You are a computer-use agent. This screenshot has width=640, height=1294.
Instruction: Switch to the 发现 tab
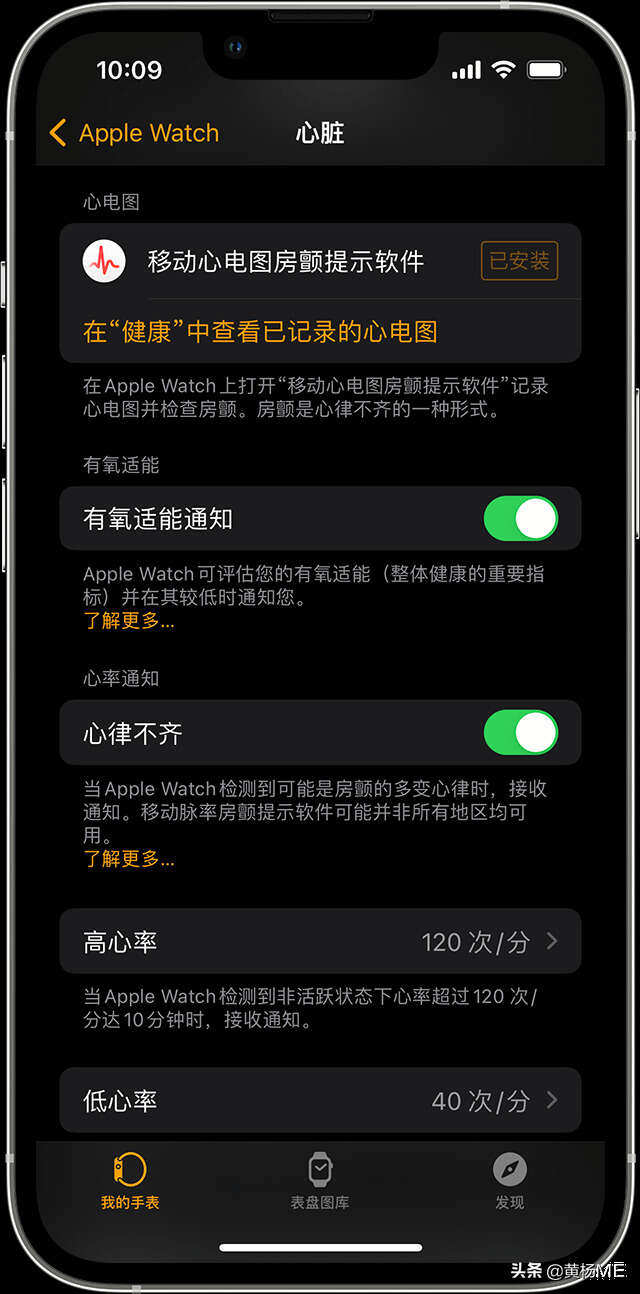coord(509,1180)
